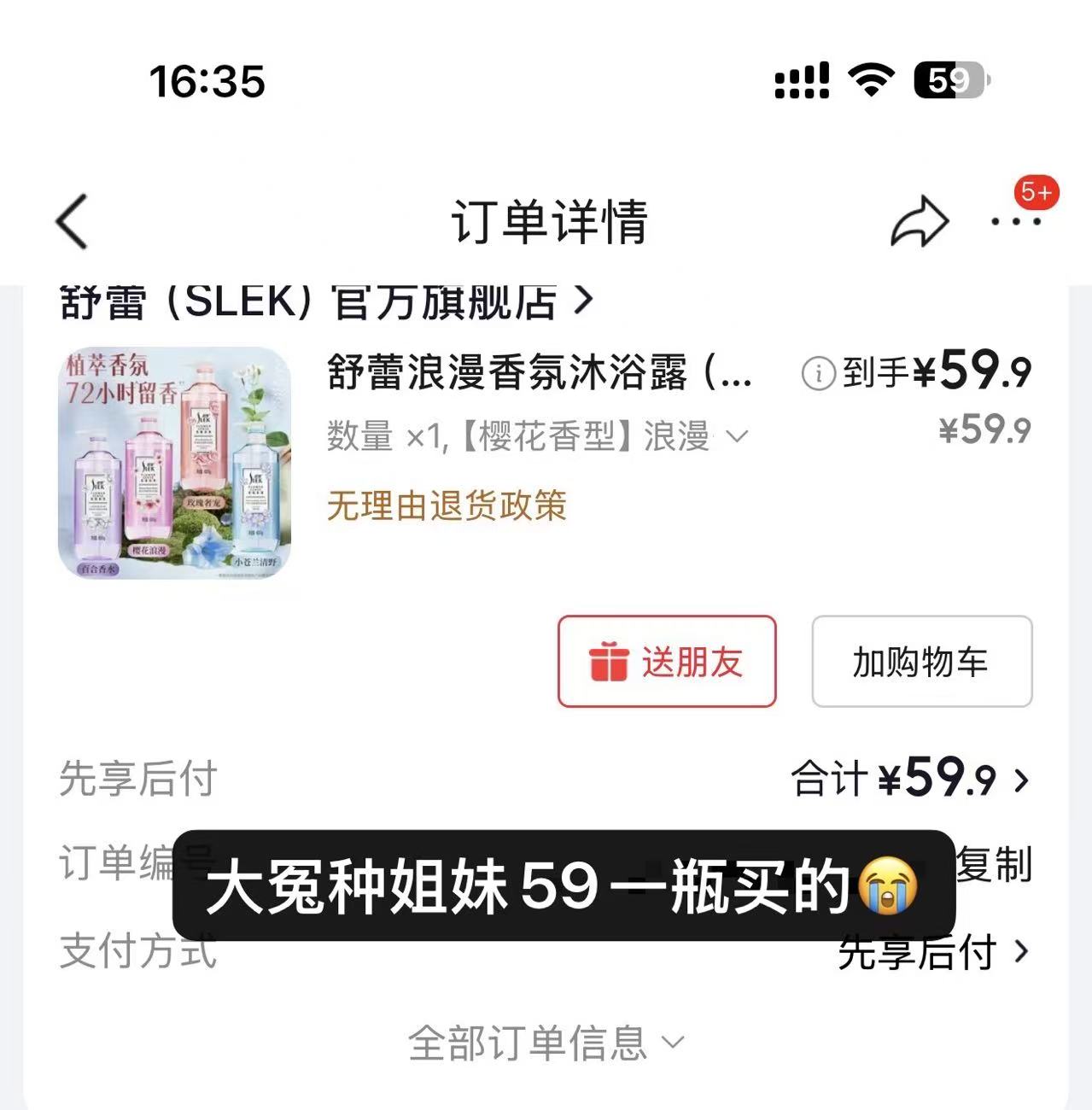Share this order via the arrow icon
Viewport: 1092px width, 1110px height.
919,223
